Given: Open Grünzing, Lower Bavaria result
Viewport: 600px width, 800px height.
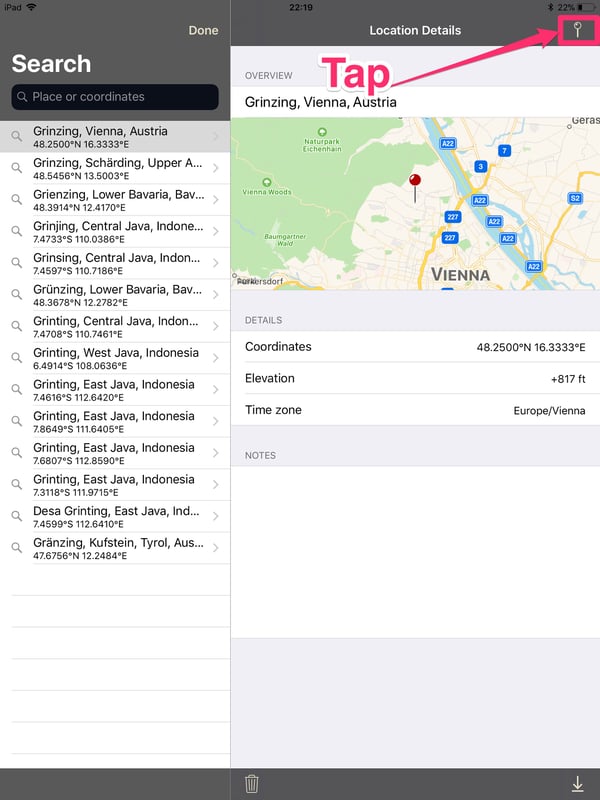Looking at the screenshot, I should pyautogui.click(x=115, y=295).
